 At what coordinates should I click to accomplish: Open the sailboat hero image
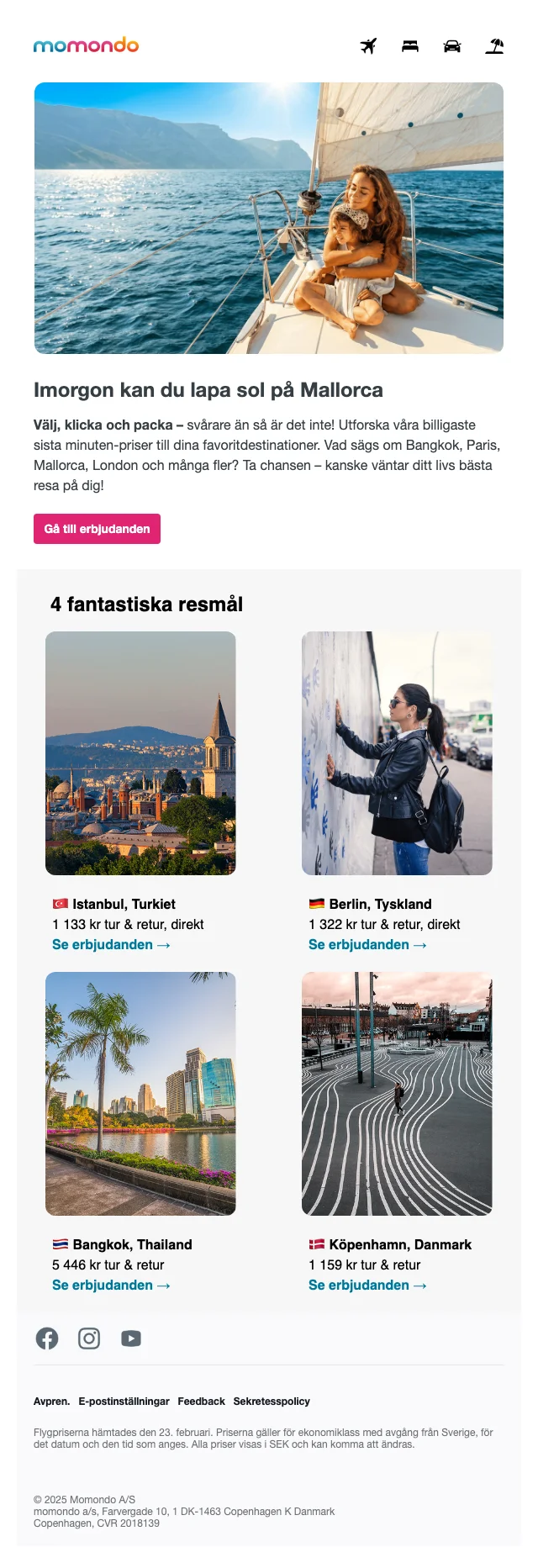point(269,218)
